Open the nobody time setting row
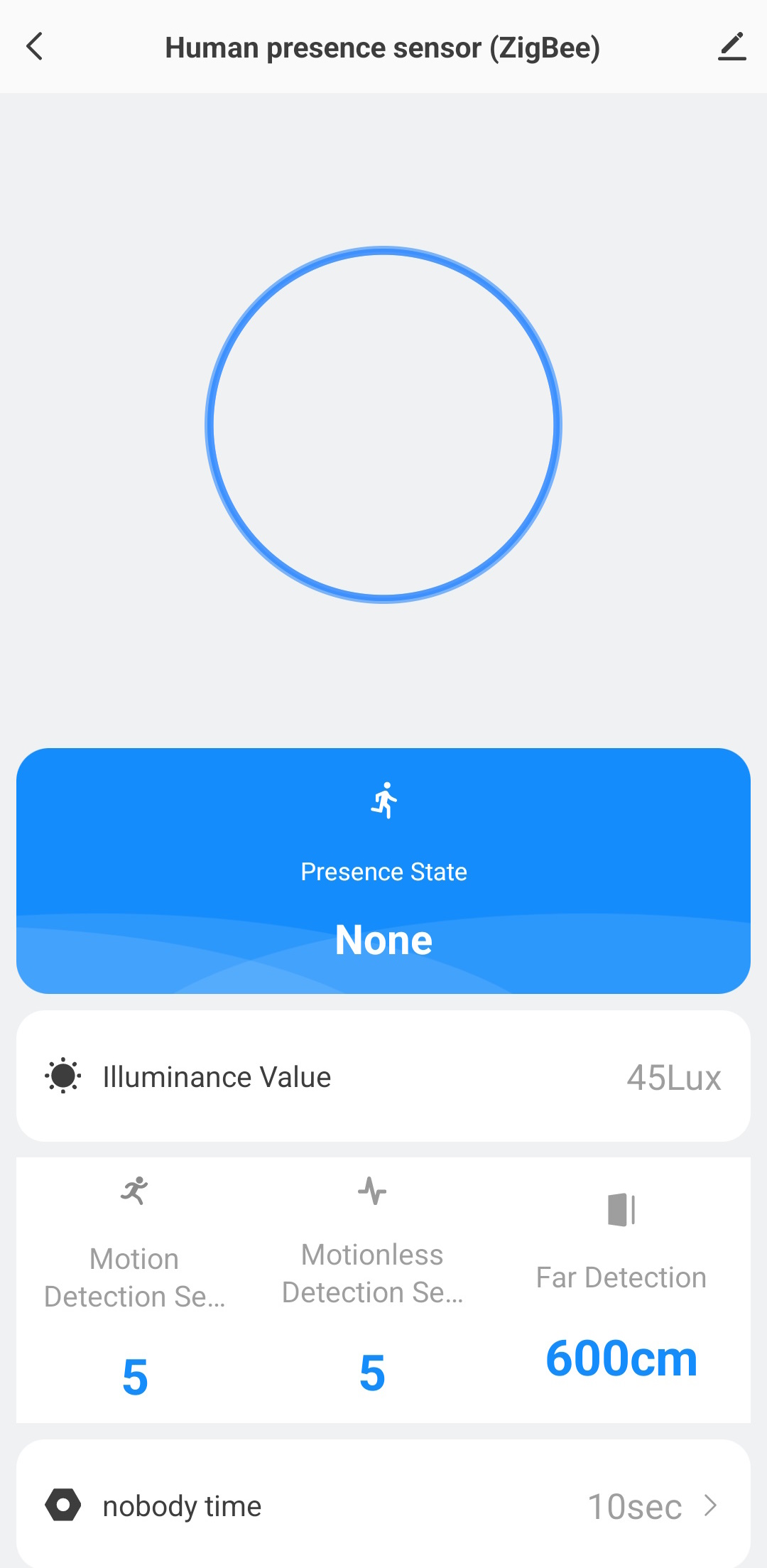This screenshot has height=1568, width=767. tap(383, 1505)
